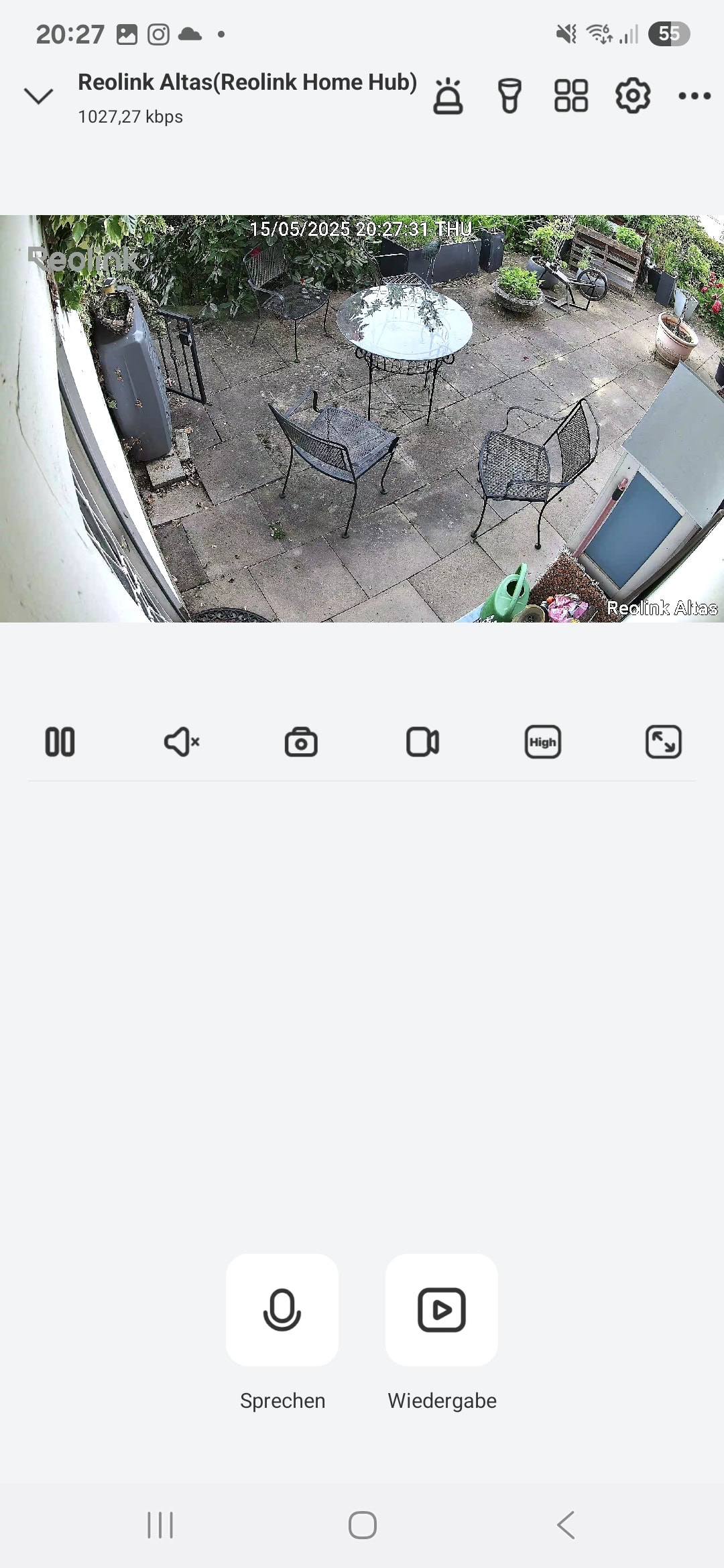
Task: Open the three-dot overflow menu
Action: pyautogui.click(x=695, y=96)
